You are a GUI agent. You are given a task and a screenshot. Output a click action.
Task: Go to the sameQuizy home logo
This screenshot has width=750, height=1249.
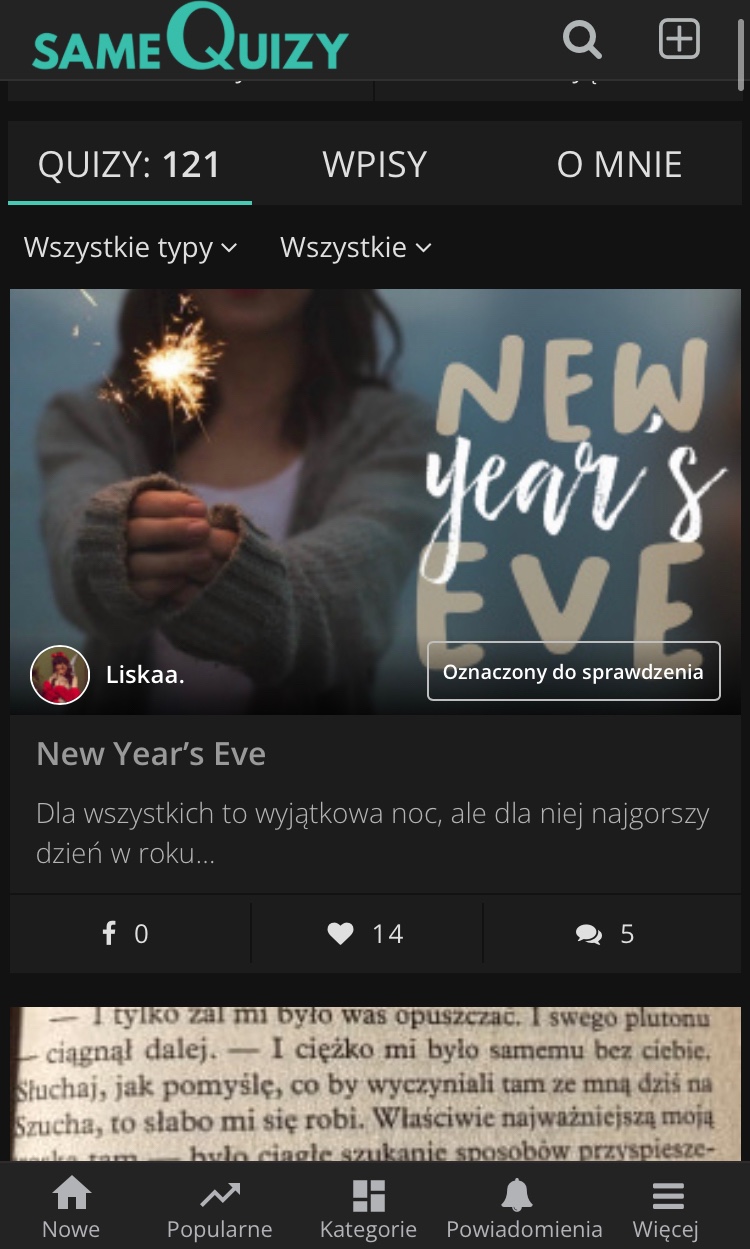tap(190, 40)
